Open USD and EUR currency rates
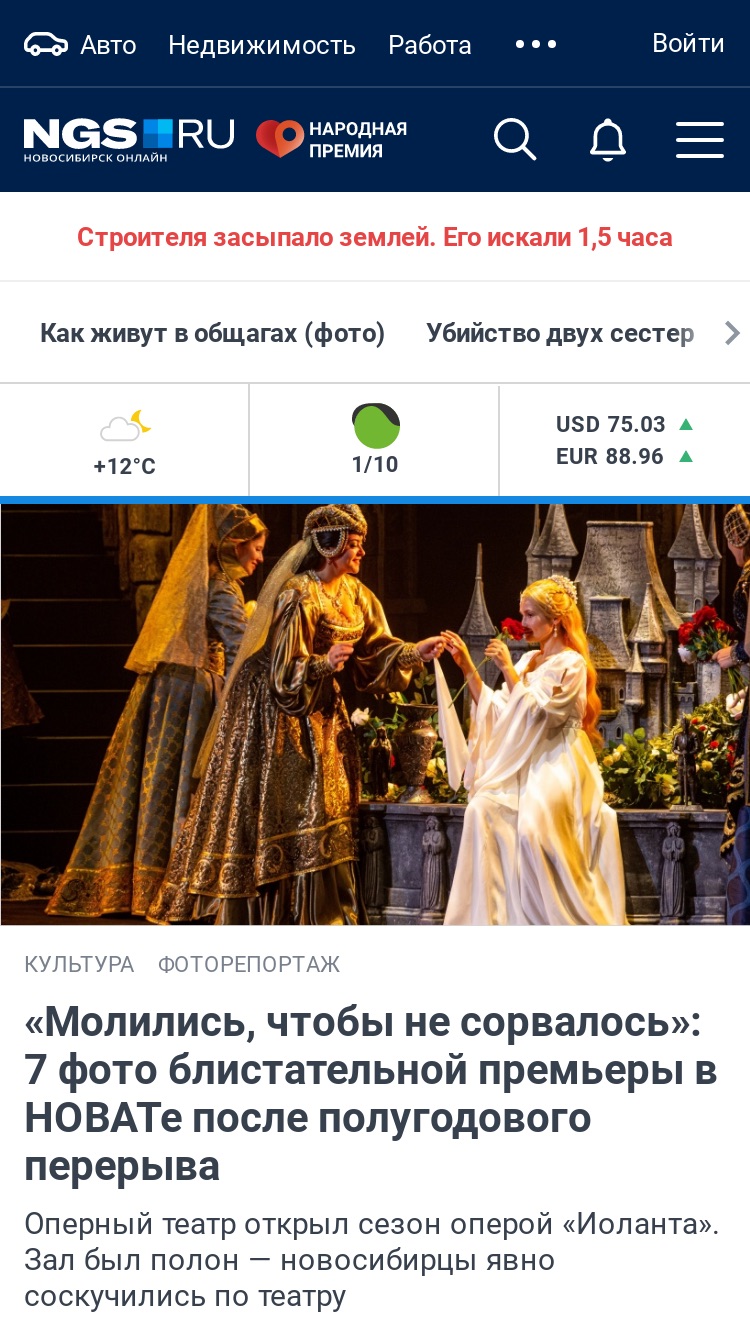 [x=625, y=441]
